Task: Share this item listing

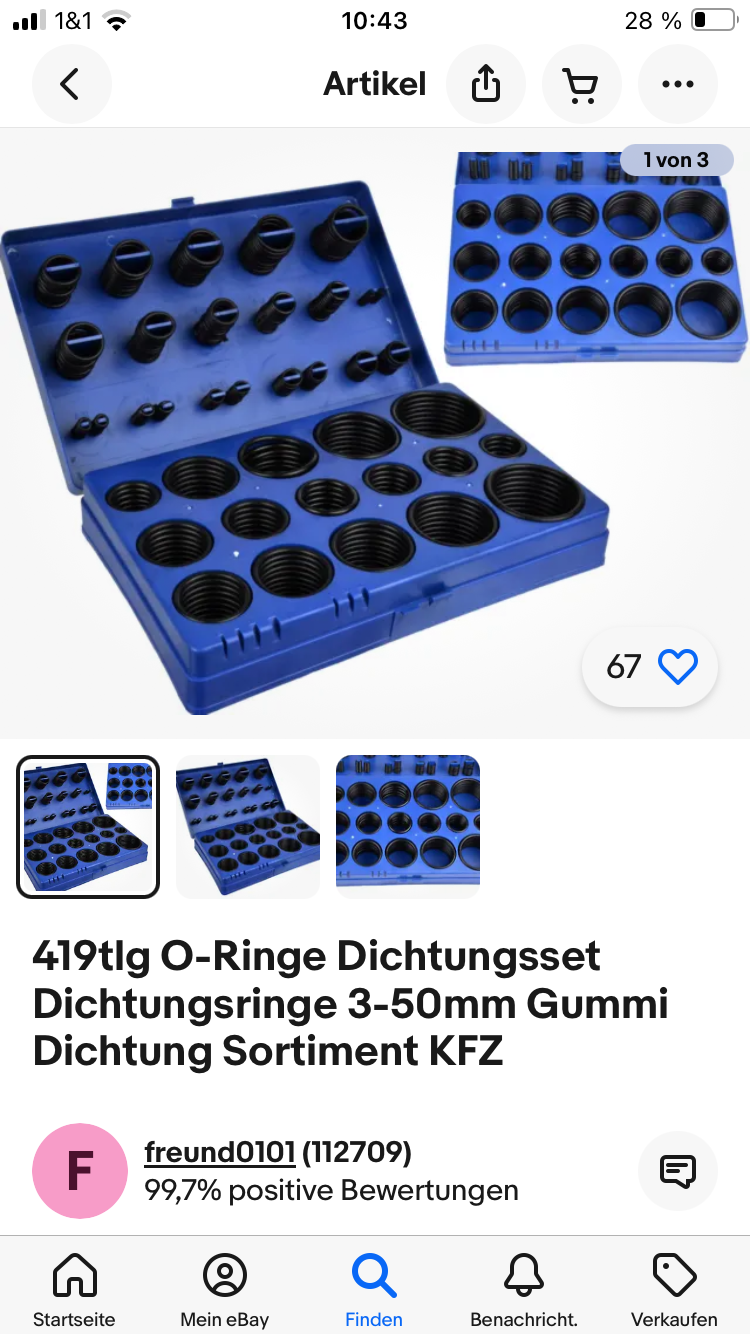Action: pos(485,85)
